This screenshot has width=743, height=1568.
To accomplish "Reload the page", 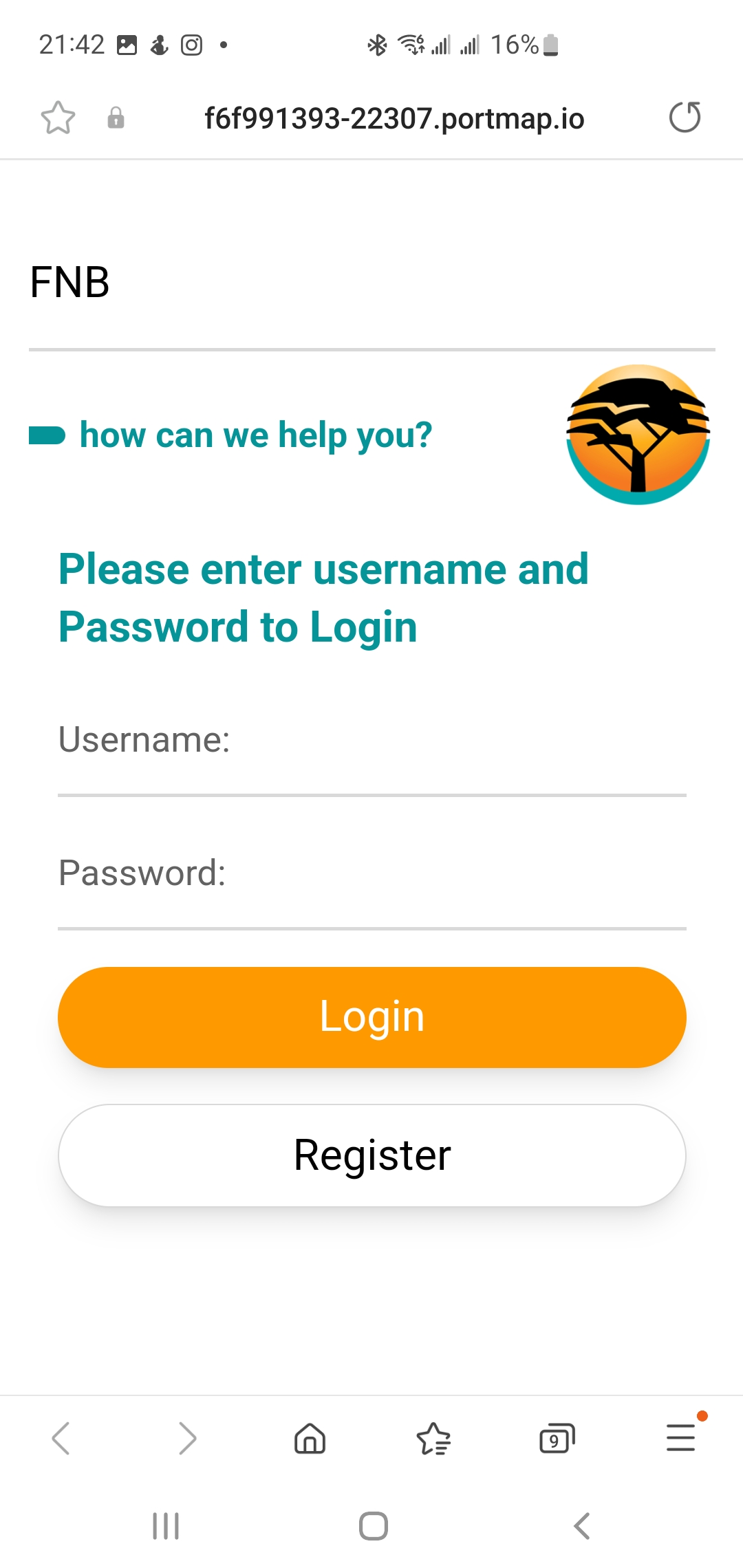I will tap(685, 117).
